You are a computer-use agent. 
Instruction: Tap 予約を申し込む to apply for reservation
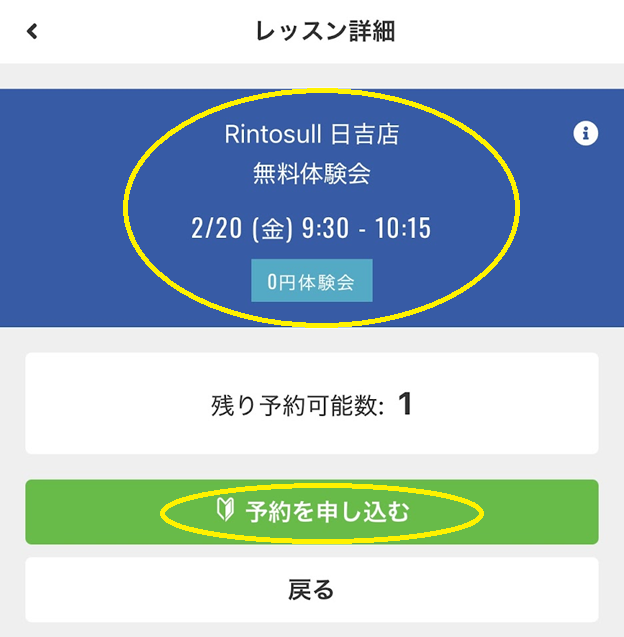click(x=312, y=512)
